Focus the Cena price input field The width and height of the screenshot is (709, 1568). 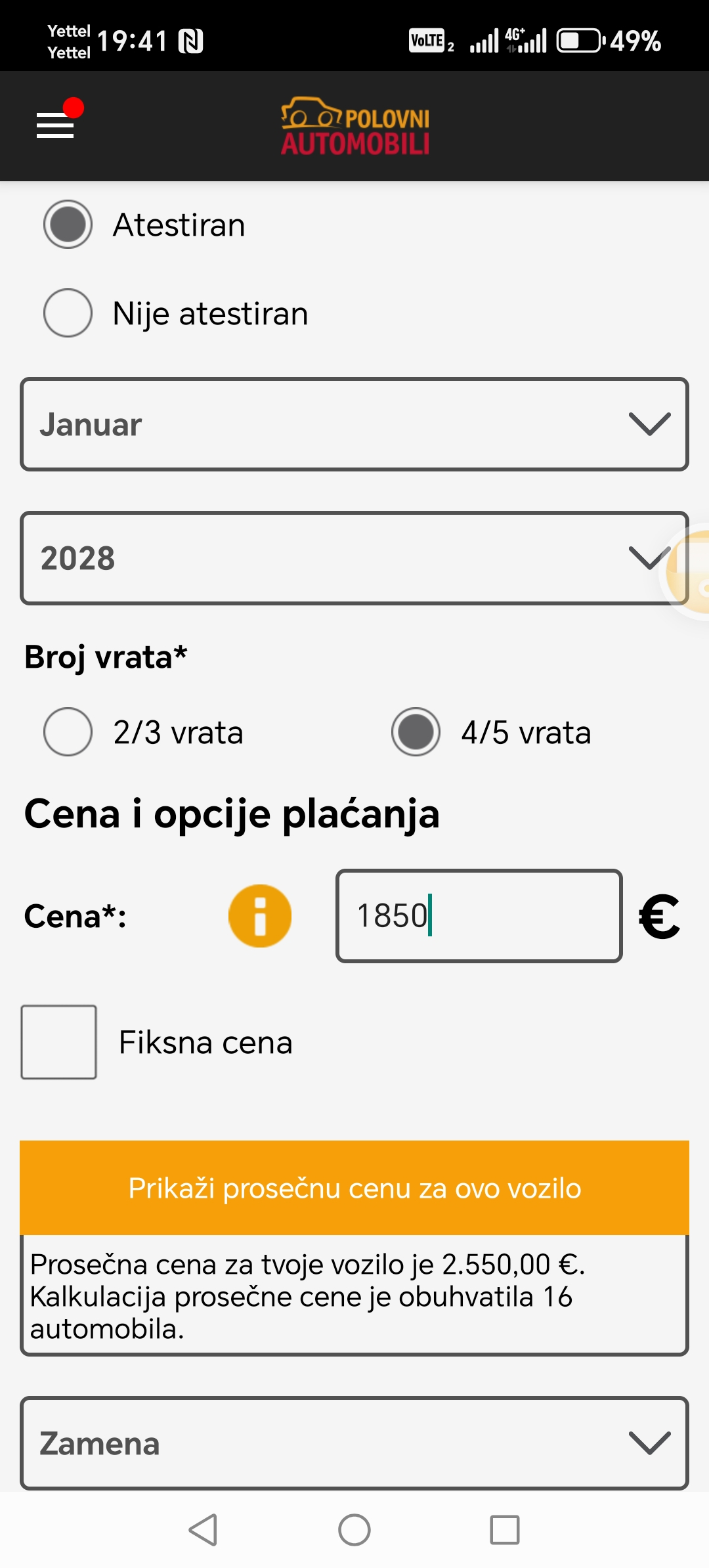pos(479,916)
